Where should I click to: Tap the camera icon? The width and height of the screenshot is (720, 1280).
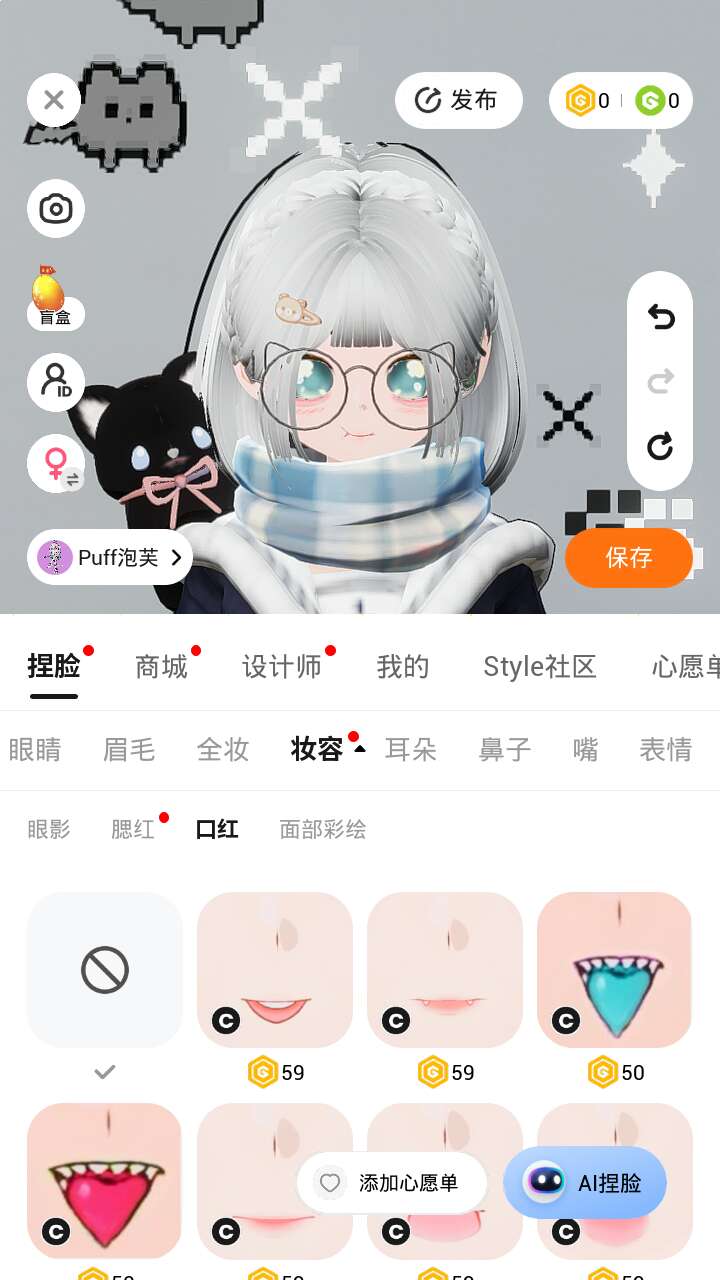tap(56, 209)
